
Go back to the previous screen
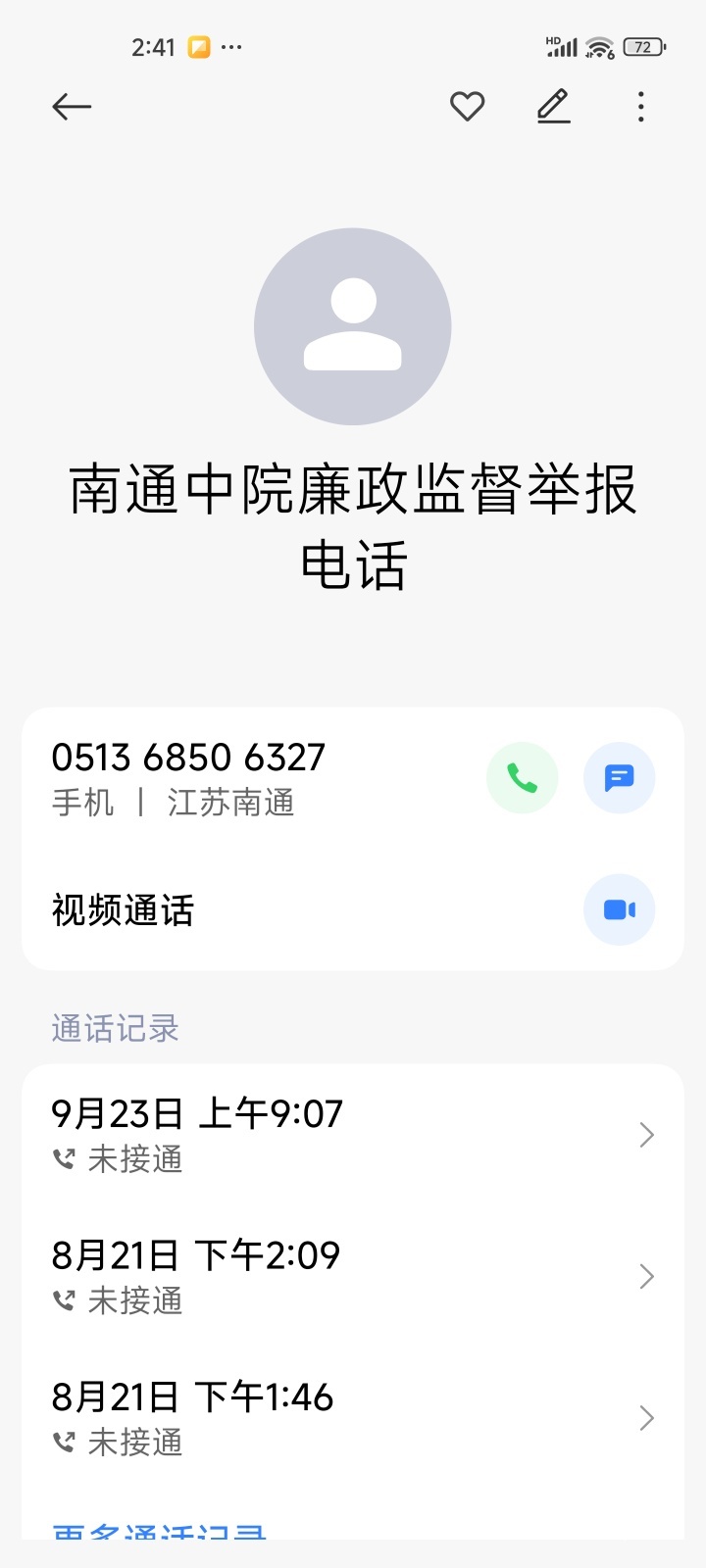click(72, 107)
